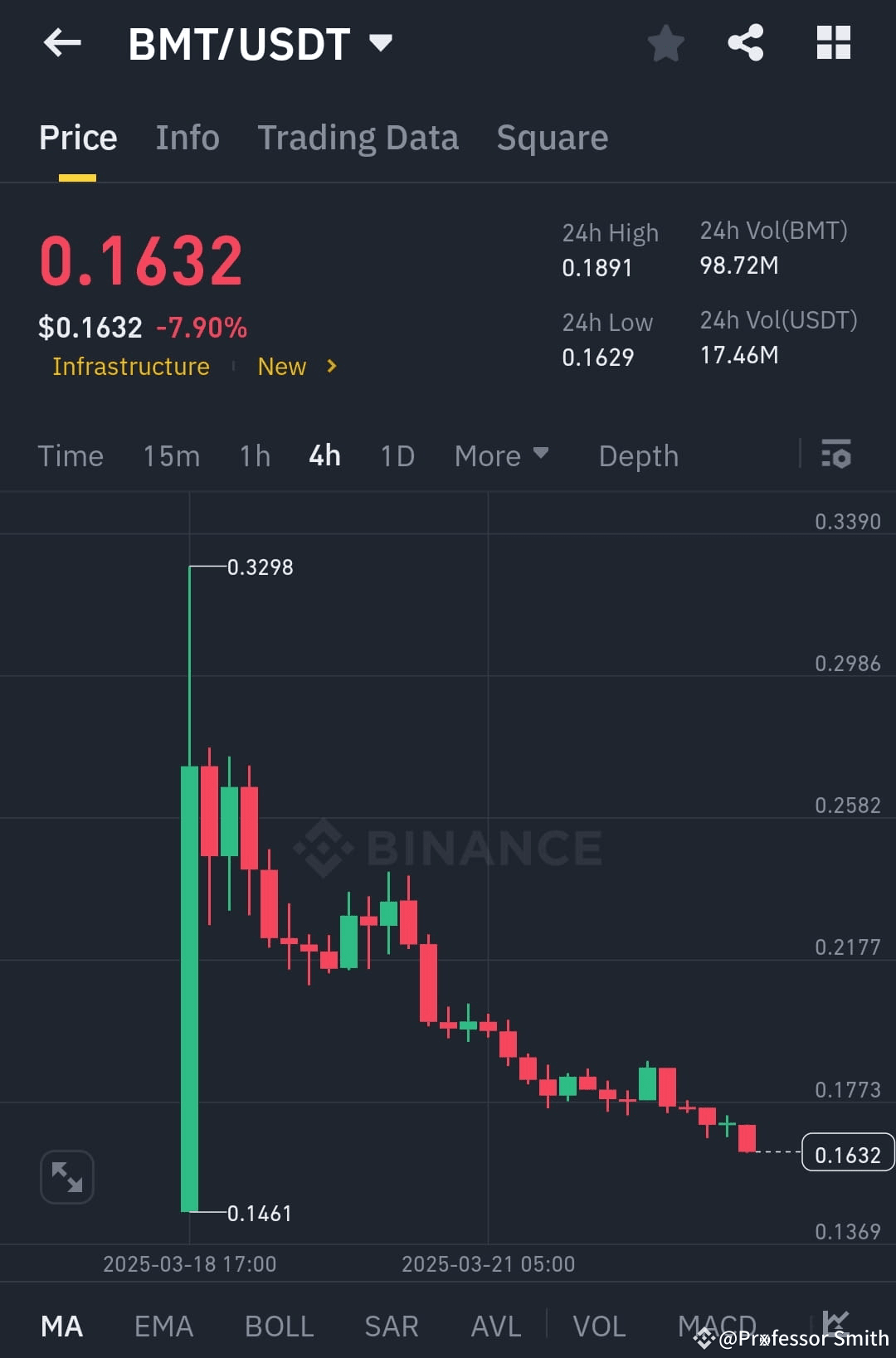Switch to the Trading Data tab
This screenshot has height=1358, width=896.
(358, 137)
